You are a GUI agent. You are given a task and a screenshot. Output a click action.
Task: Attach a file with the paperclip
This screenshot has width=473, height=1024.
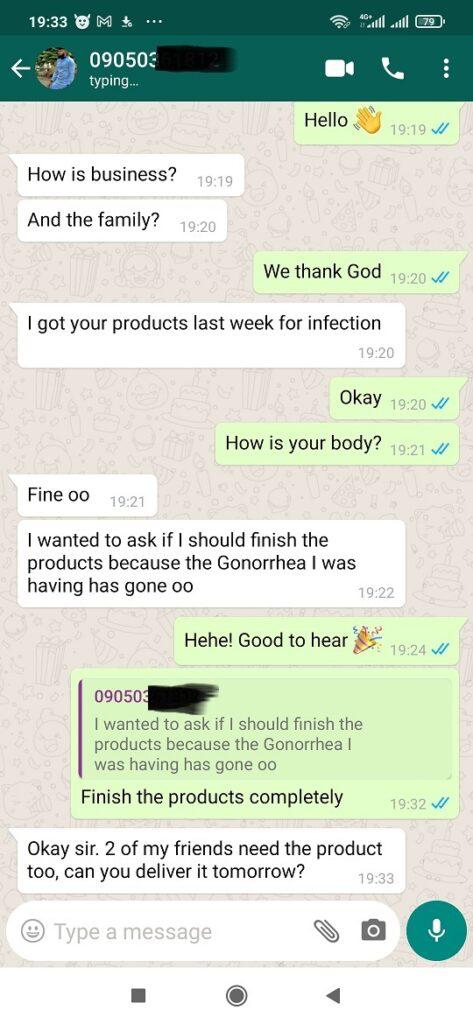point(327,931)
